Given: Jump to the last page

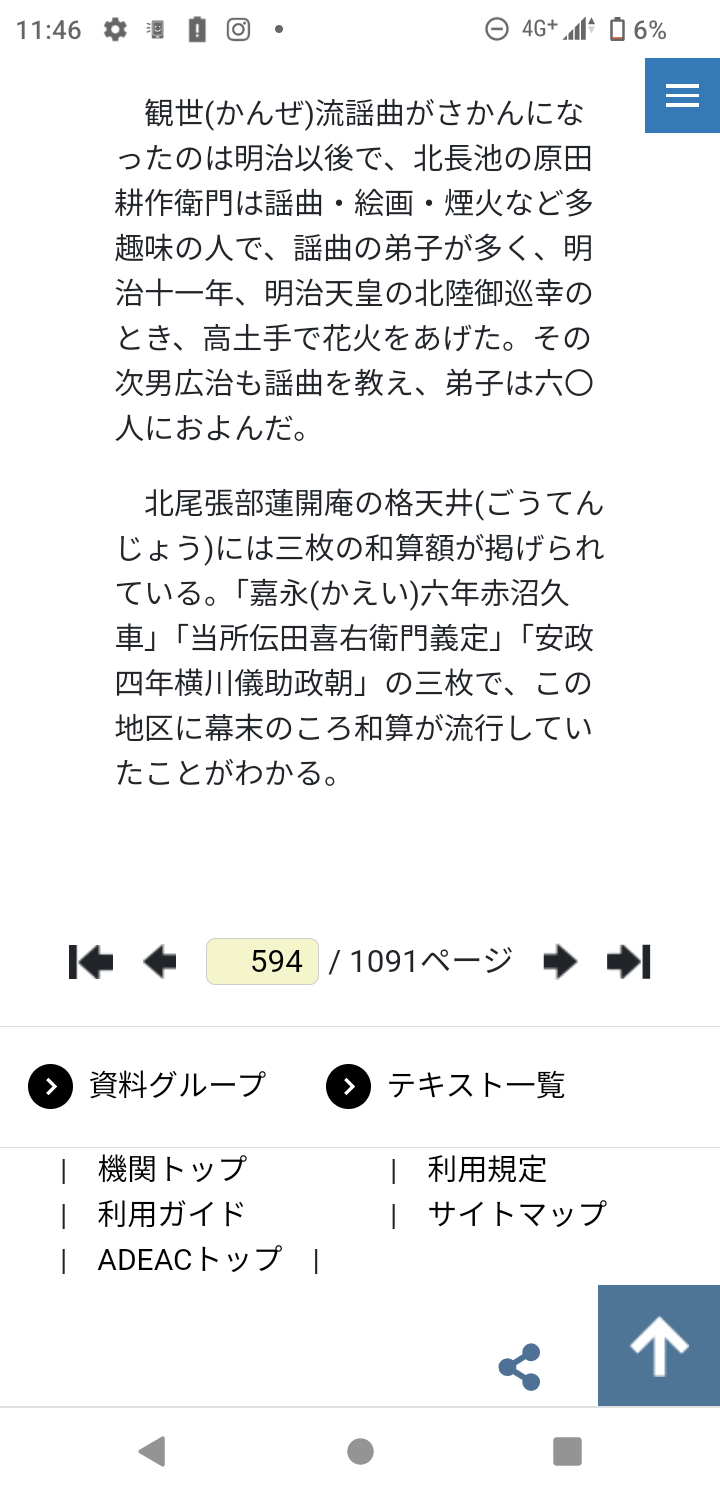Looking at the screenshot, I should (x=629, y=962).
